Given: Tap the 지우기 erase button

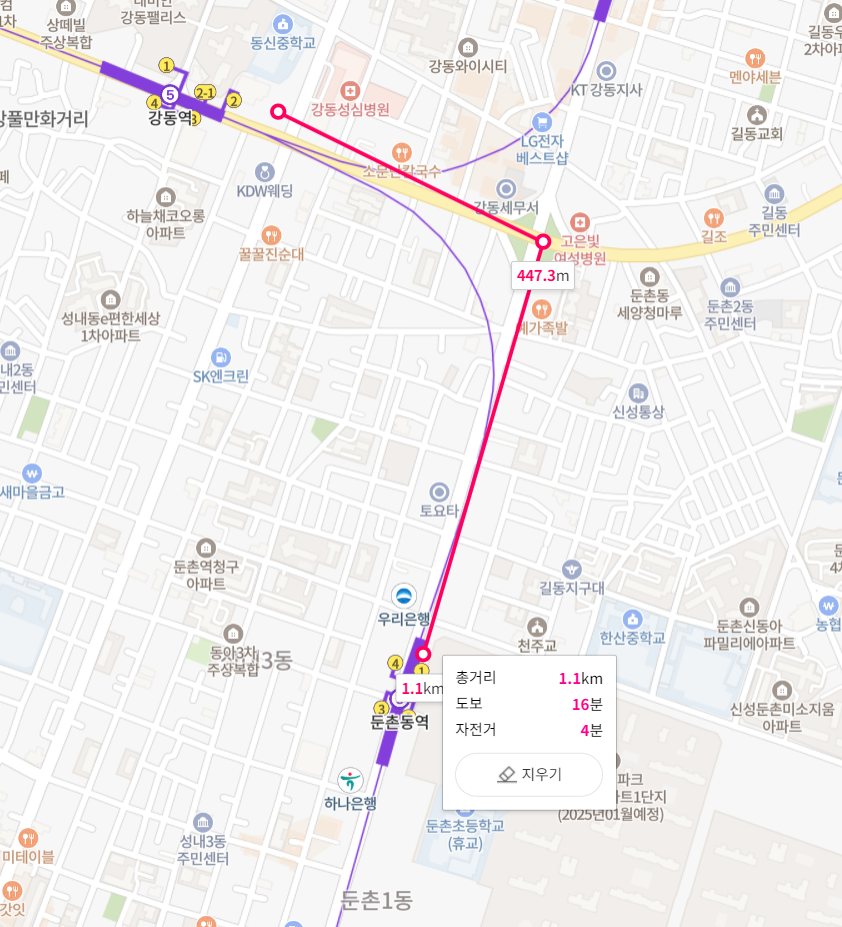Looking at the screenshot, I should pyautogui.click(x=529, y=774).
